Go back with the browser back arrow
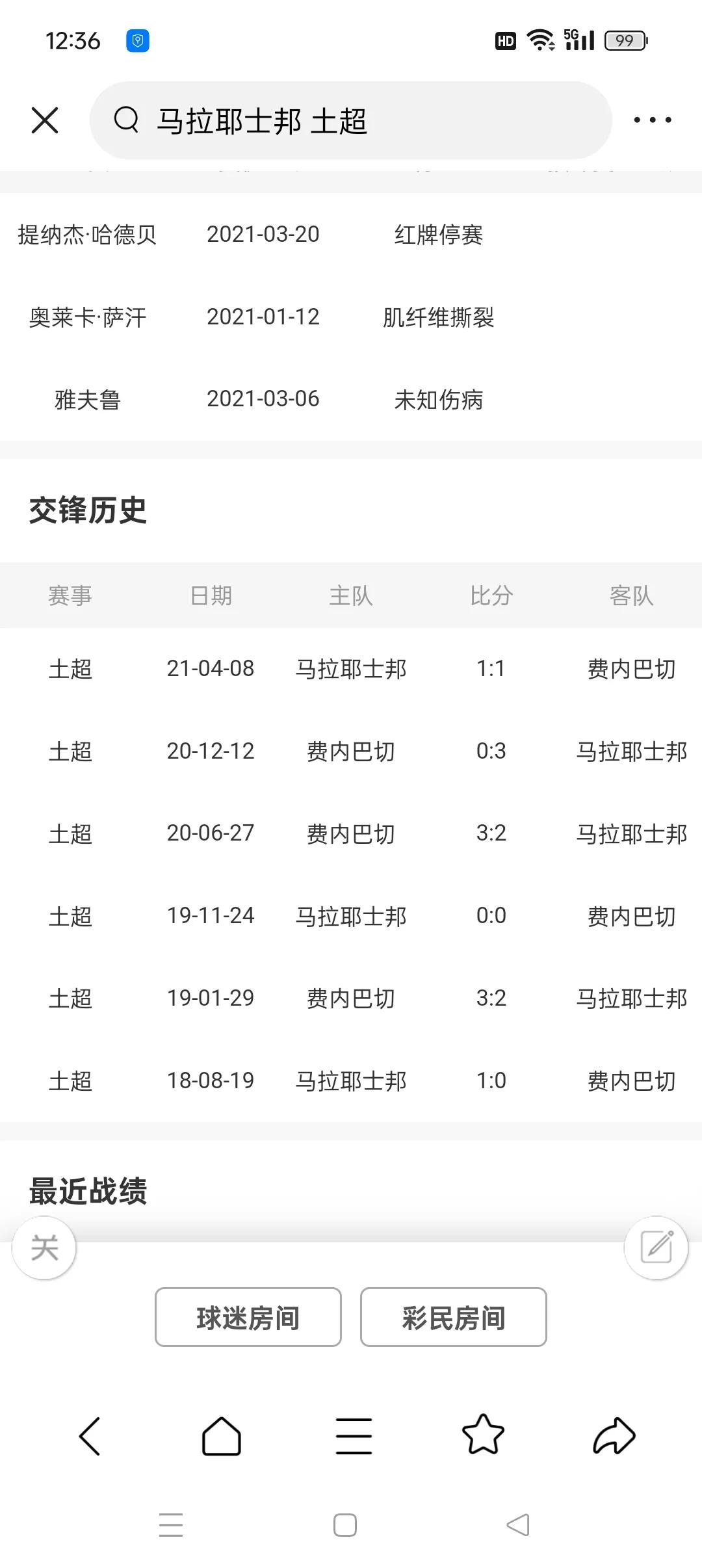702x1568 pixels. (90, 1435)
